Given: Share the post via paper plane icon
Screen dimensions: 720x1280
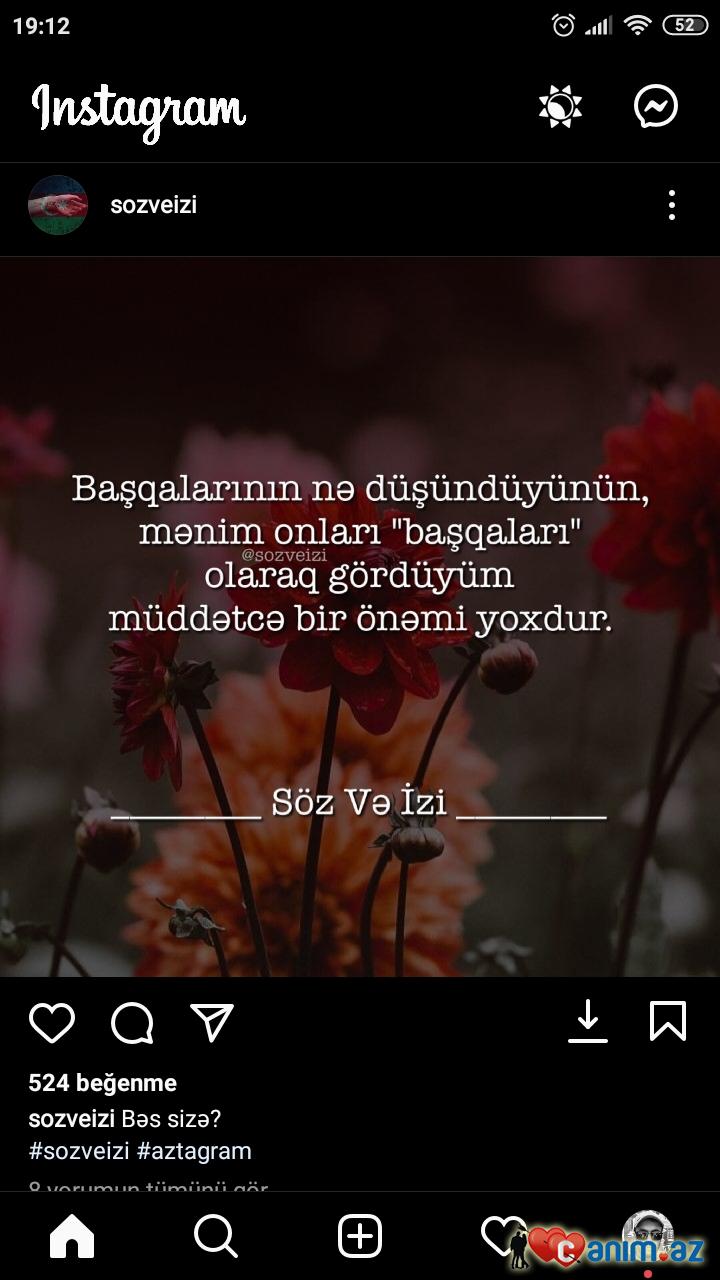Looking at the screenshot, I should [x=212, y=1022].
